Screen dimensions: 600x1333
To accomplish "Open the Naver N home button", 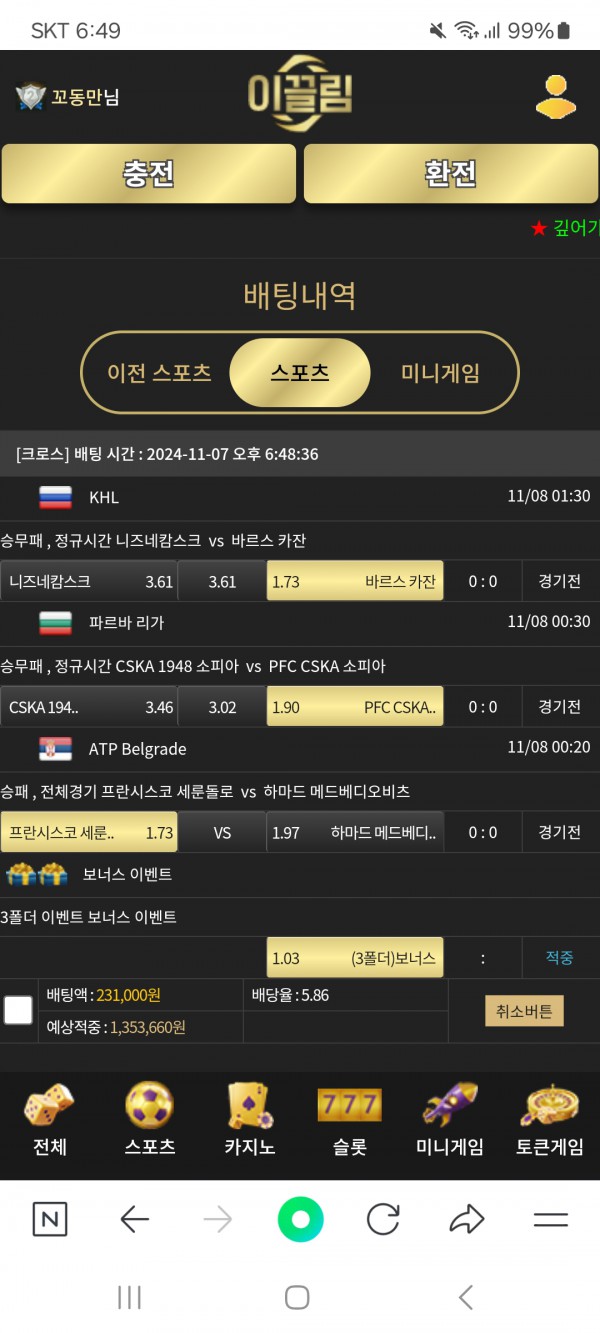I will [x=50, y=1219].
